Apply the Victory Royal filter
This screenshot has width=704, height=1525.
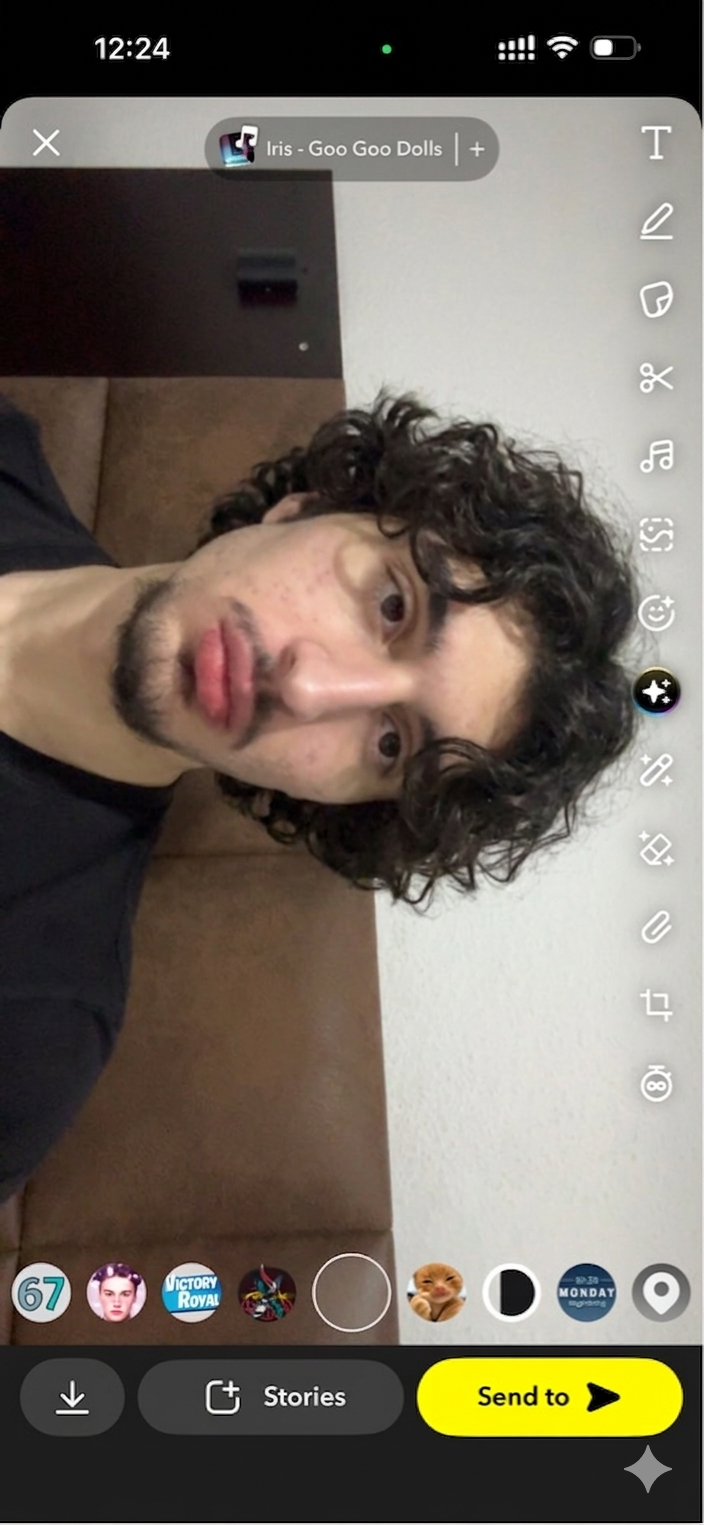191,1293
